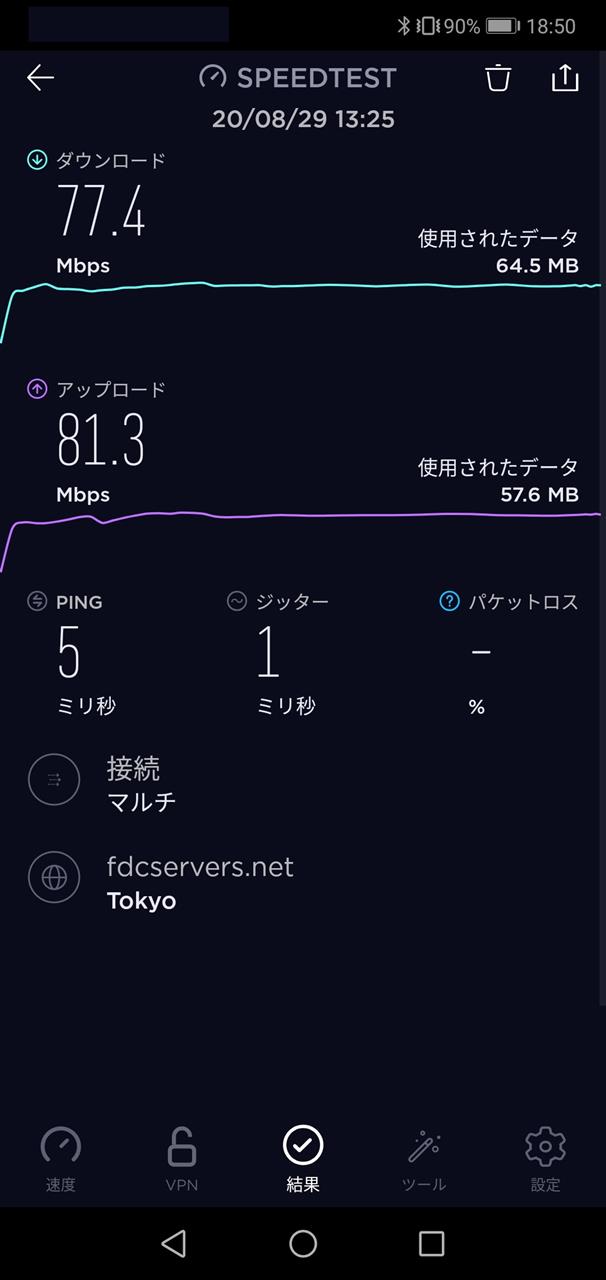The width and height of the screenshot is (606, 1280).
Task: Tap the system home button
Action: [303, 1243]
